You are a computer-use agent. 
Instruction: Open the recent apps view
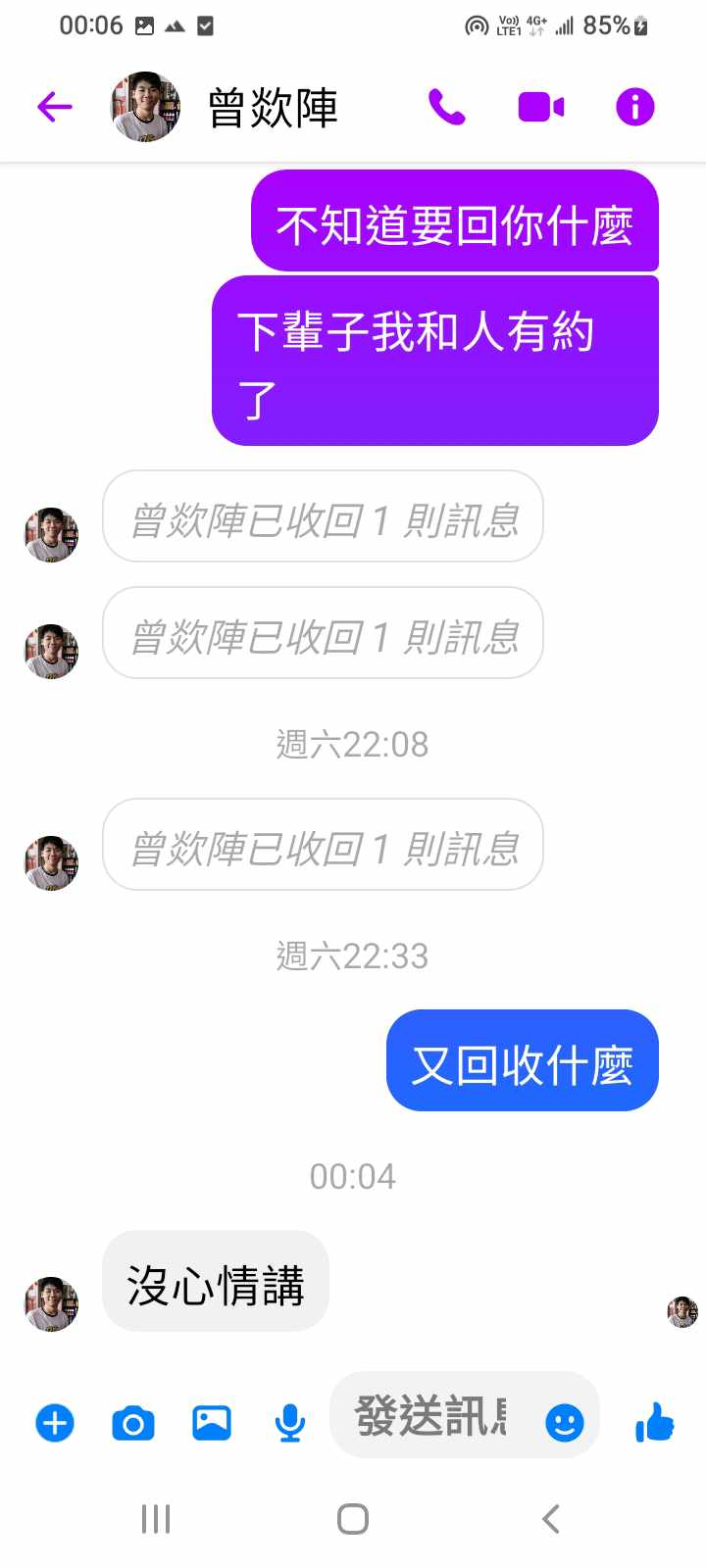click(x=156, y=1519)
